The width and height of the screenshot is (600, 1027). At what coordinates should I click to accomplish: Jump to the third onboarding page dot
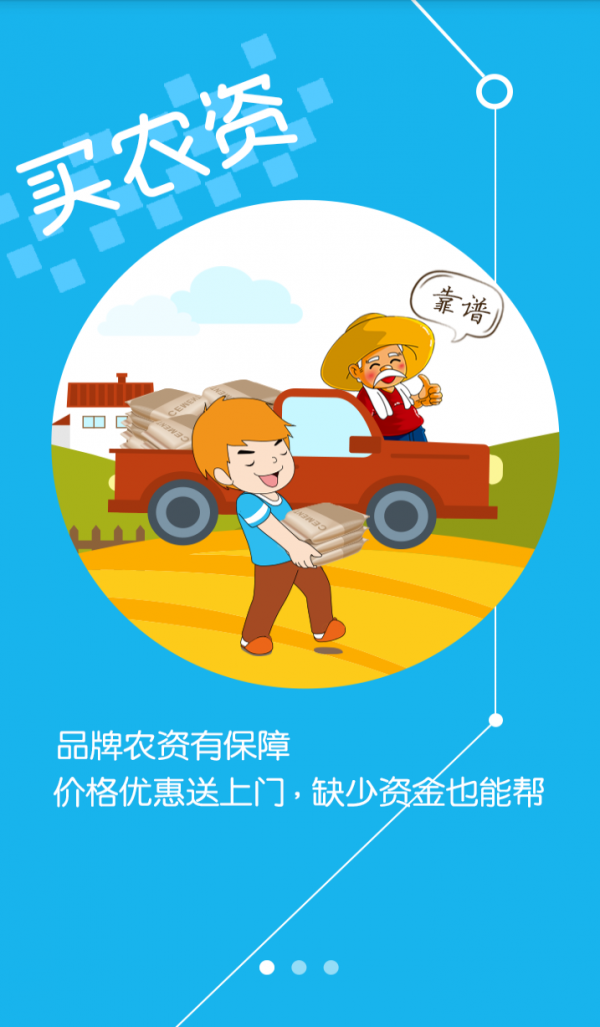(331, 967)
